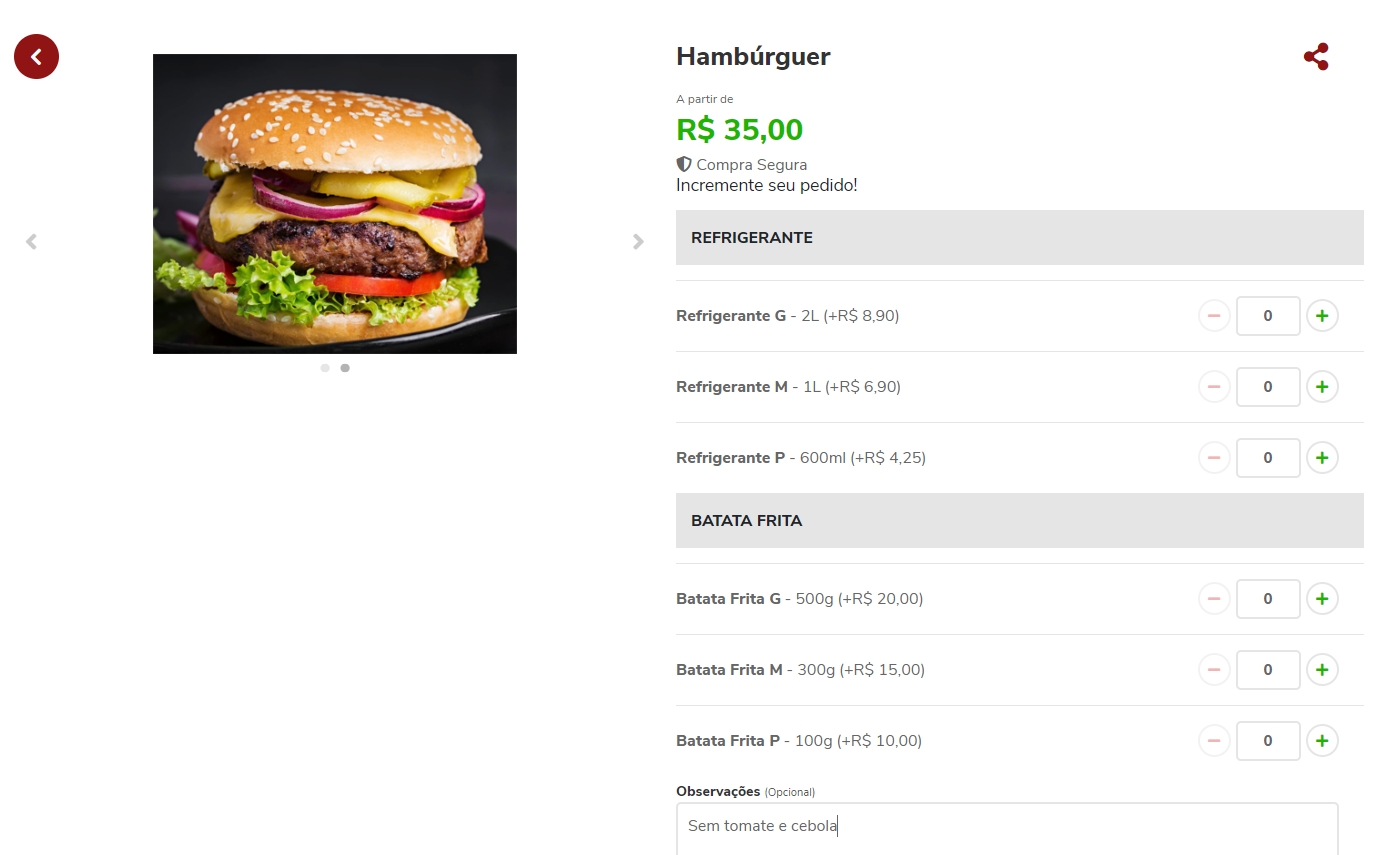The image size is (1377, 855).
Task: Increase Batata Frita M 300g quantity
Action: [1322, 670]
